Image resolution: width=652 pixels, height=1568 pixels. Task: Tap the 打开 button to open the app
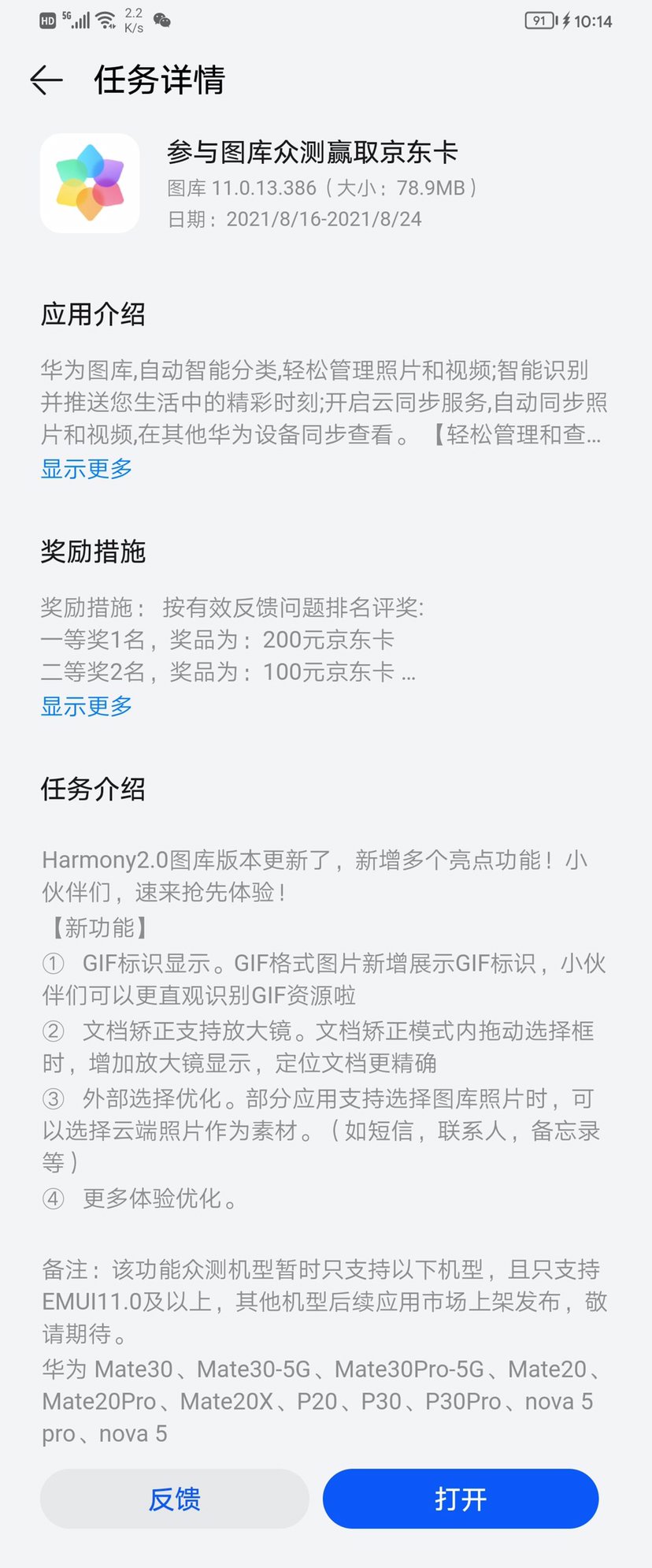460,1499
